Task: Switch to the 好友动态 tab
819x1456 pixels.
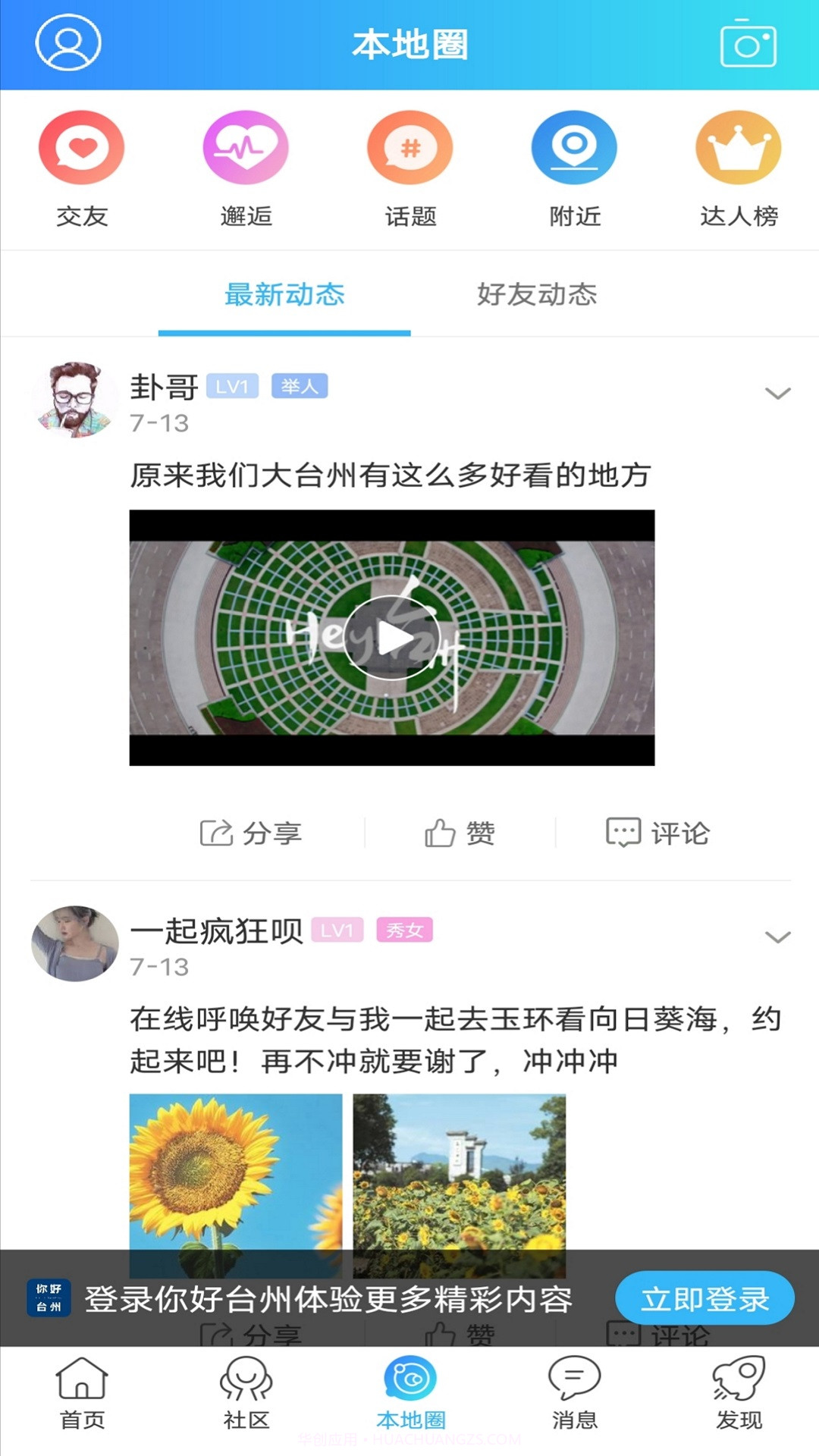Action: [x=535, y=295]
